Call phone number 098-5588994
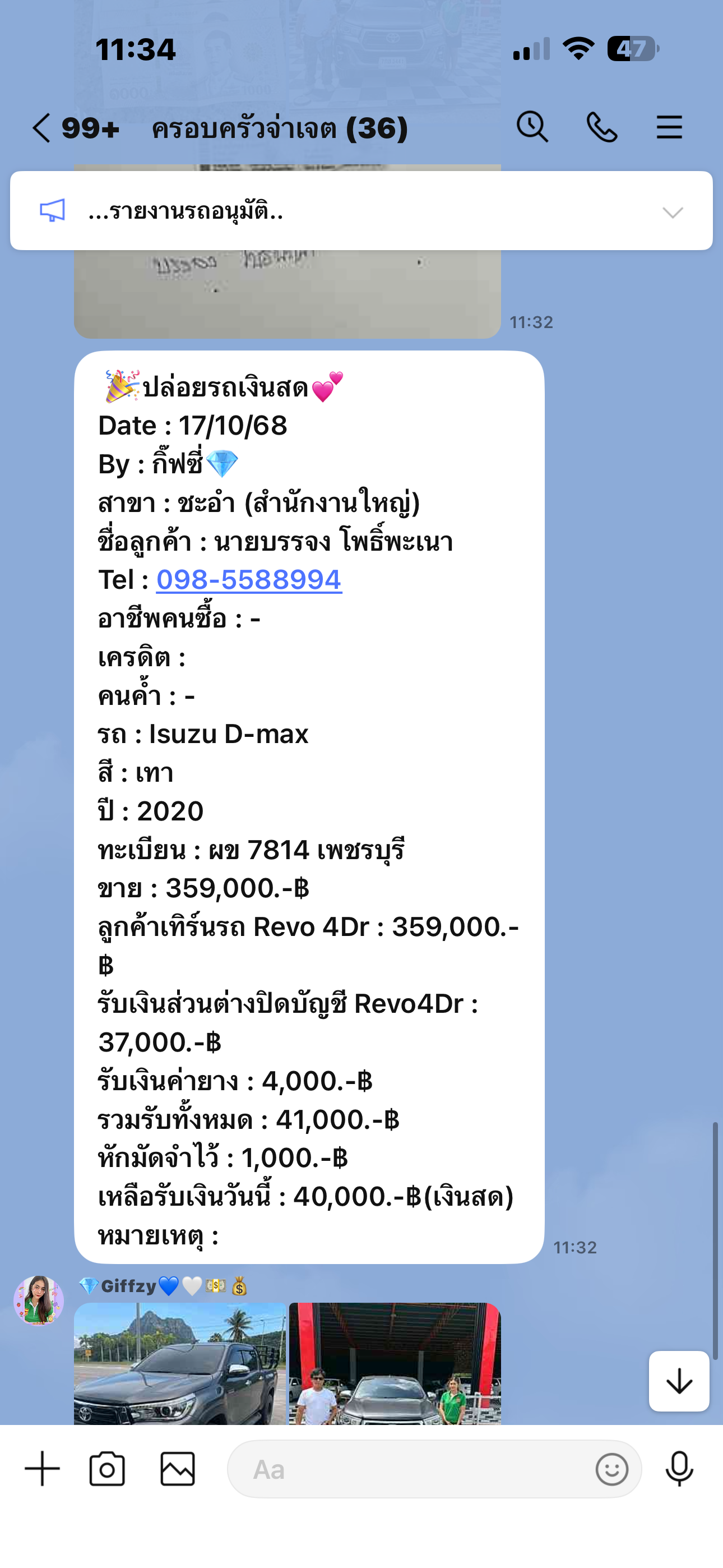723x1568 pixels. point(249,580)
